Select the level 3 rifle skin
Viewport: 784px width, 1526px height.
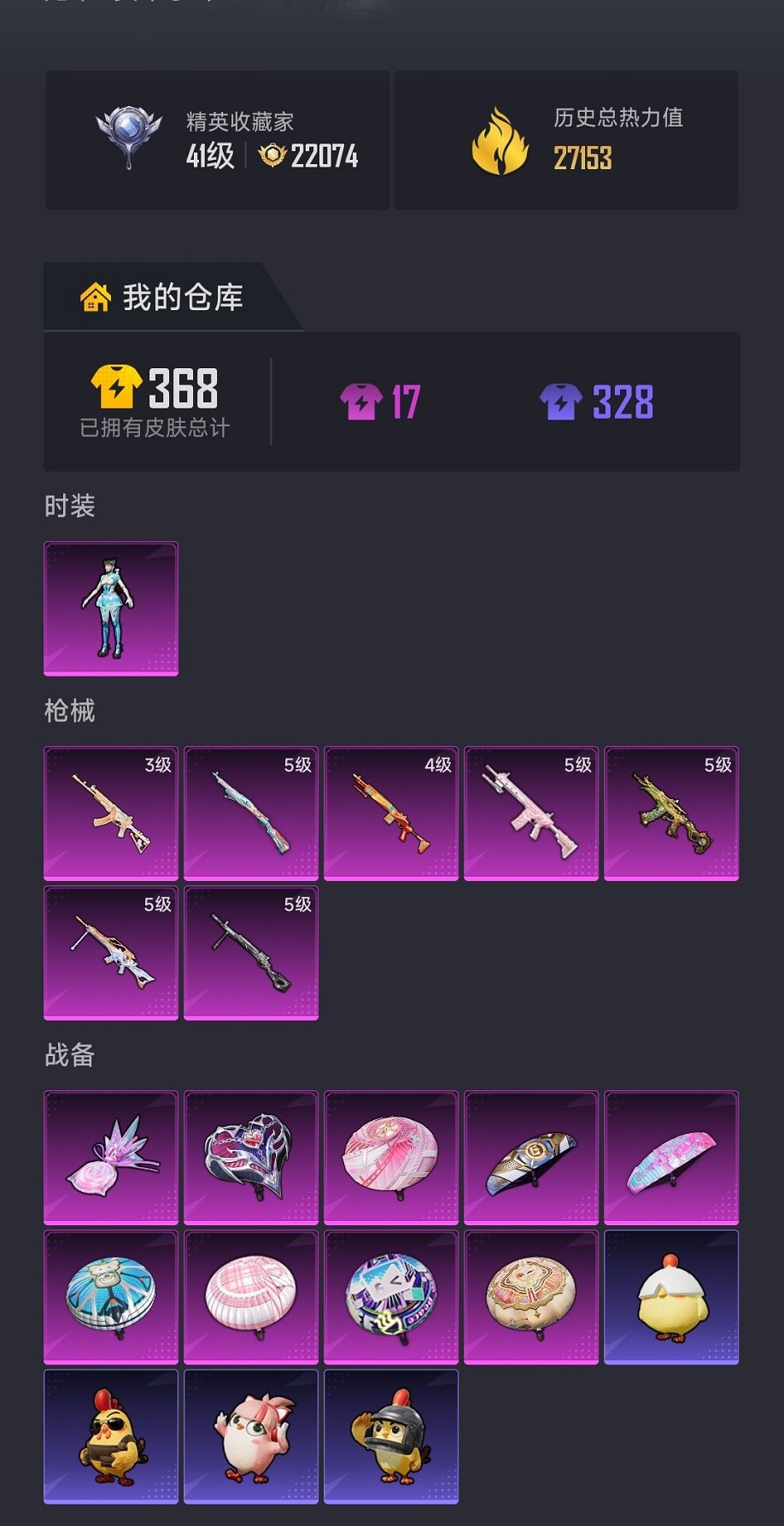[111, 813]
